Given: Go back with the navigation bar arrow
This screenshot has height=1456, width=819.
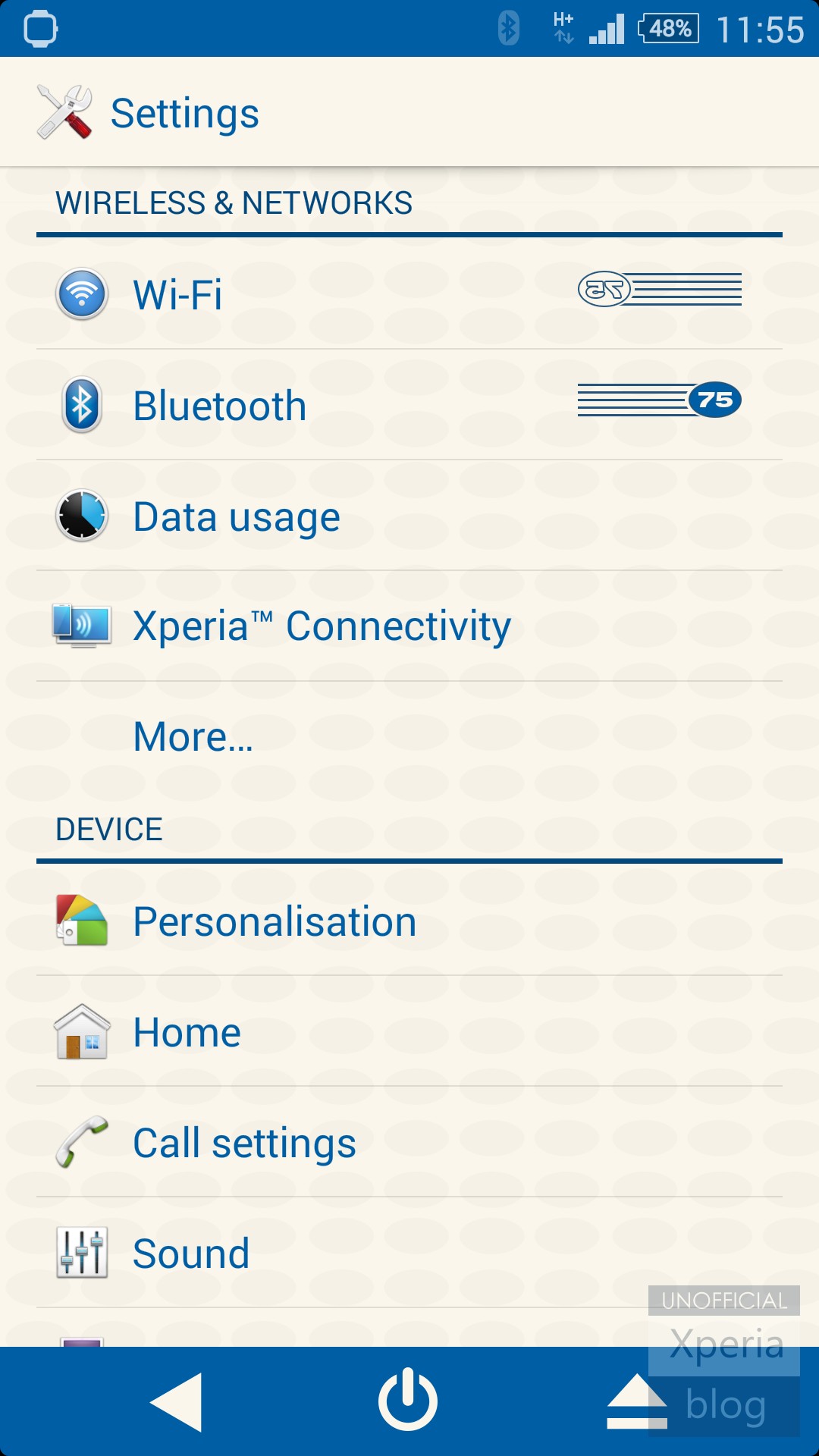Looking at the screenshot, I should coord(177,1401).
